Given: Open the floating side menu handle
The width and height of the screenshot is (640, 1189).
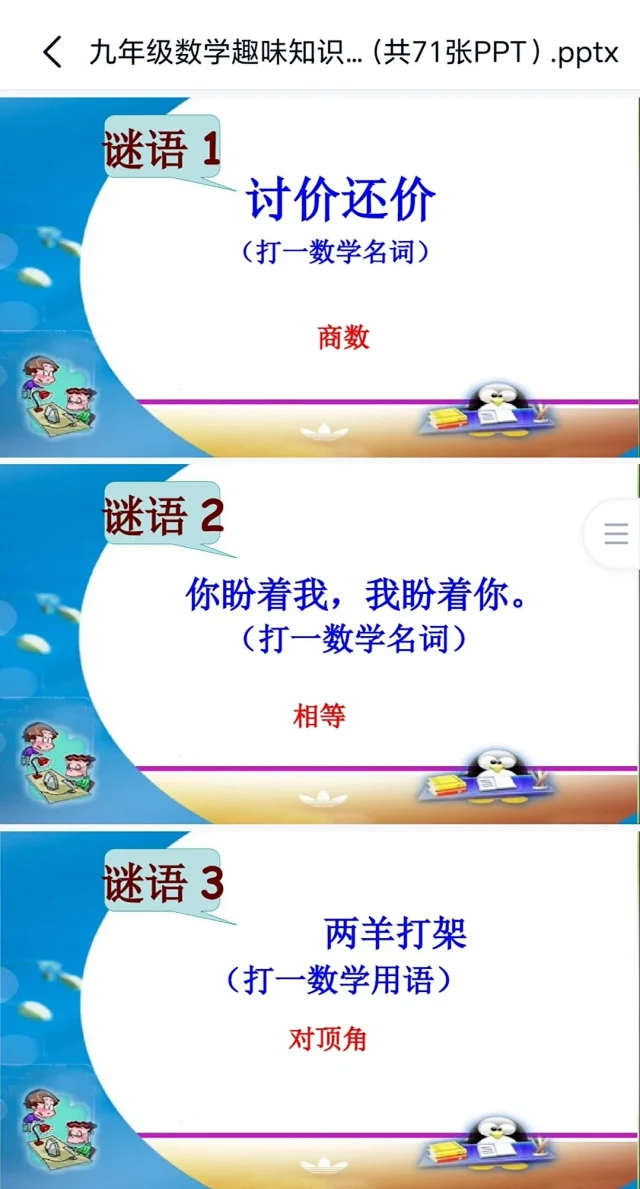Looking at the screenshot, I should pos(616,534).
